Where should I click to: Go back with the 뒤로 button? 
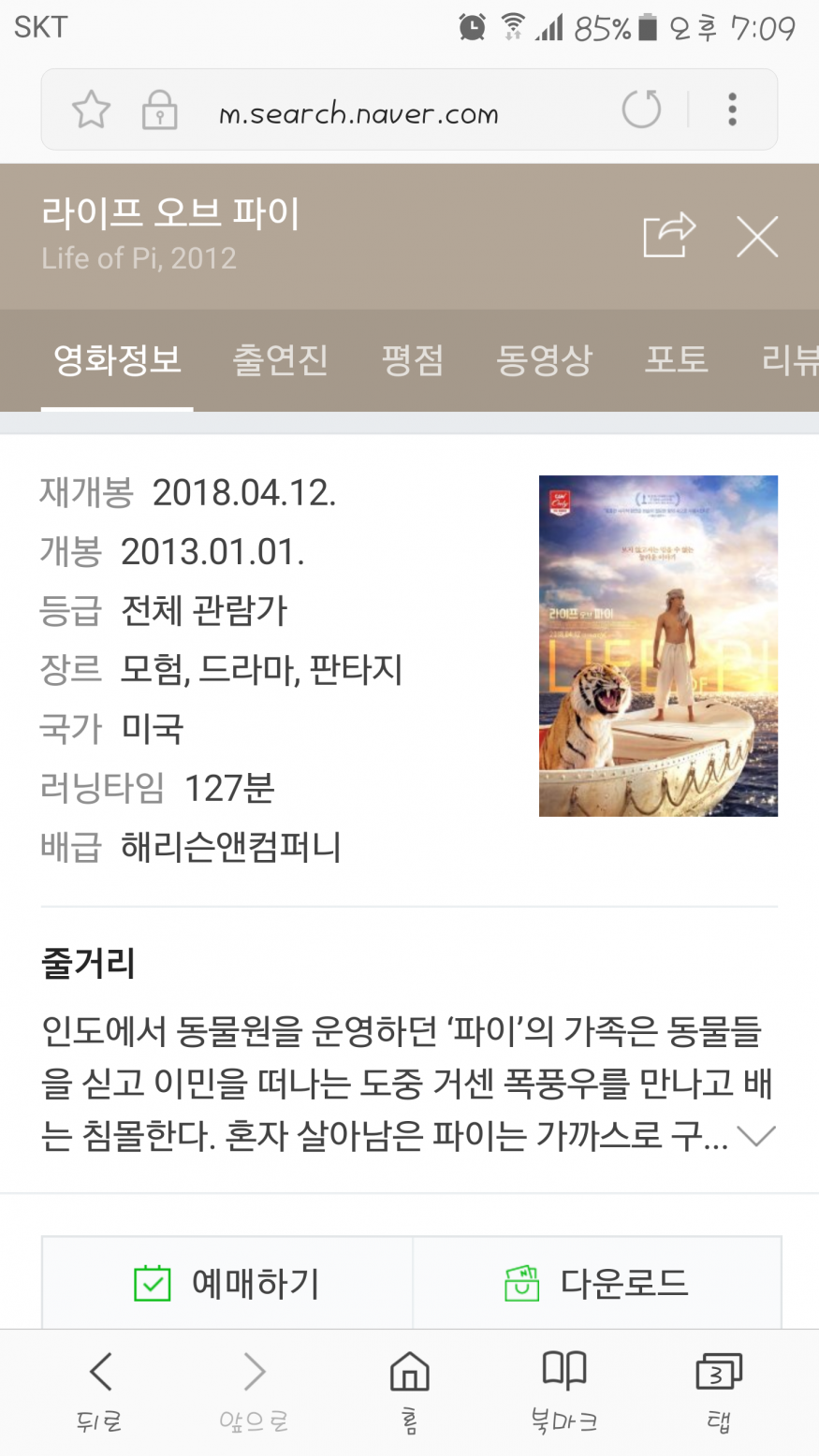pyautogui.click(x=100, y=1390)
